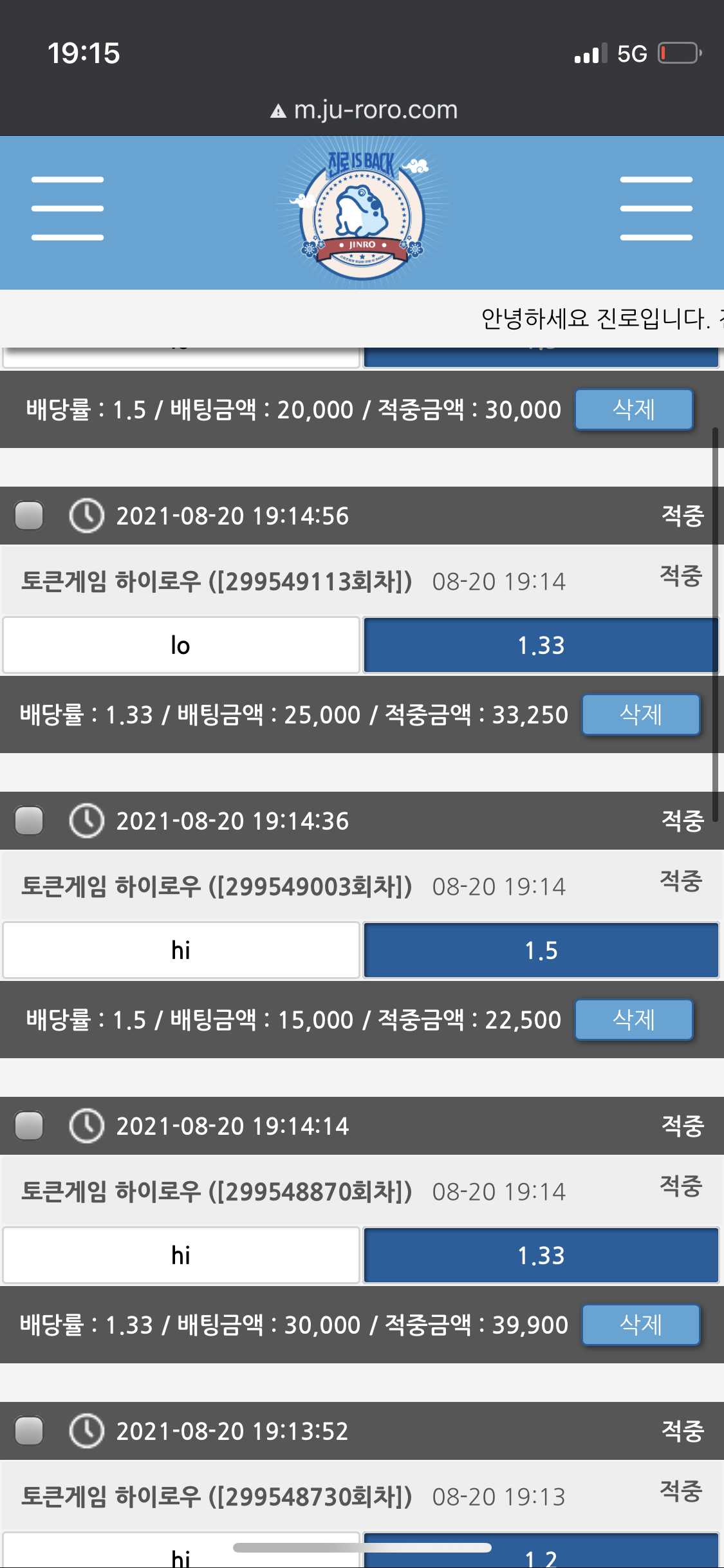Check the 19:14:56 bet checkbox

(29, 516)
